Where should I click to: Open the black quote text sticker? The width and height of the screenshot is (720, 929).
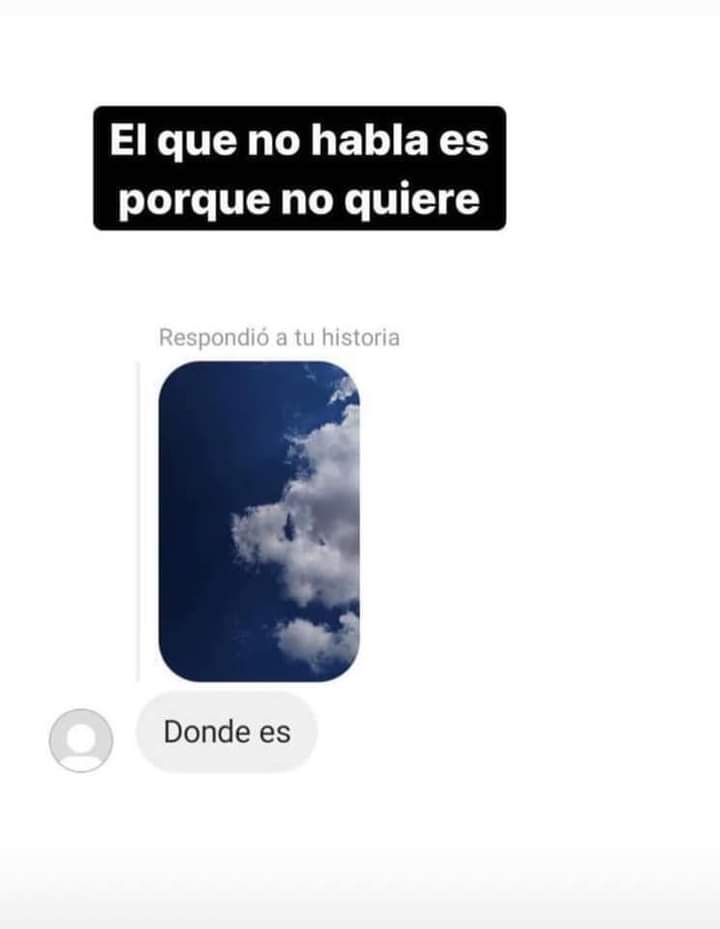pyautogui.click(x=299, y=168)
